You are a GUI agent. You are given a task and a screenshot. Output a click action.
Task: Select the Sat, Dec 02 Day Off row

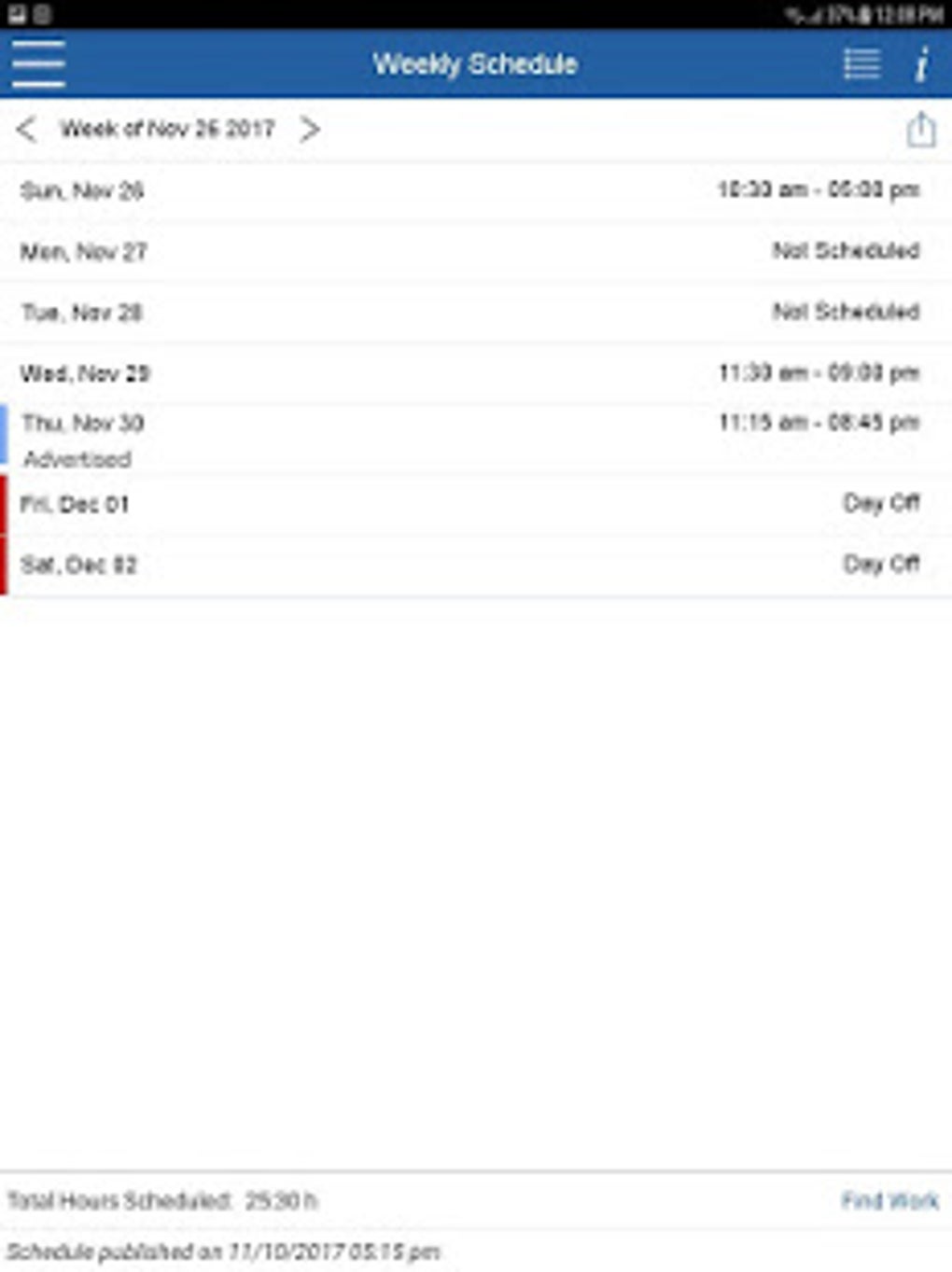click(467, 563)
